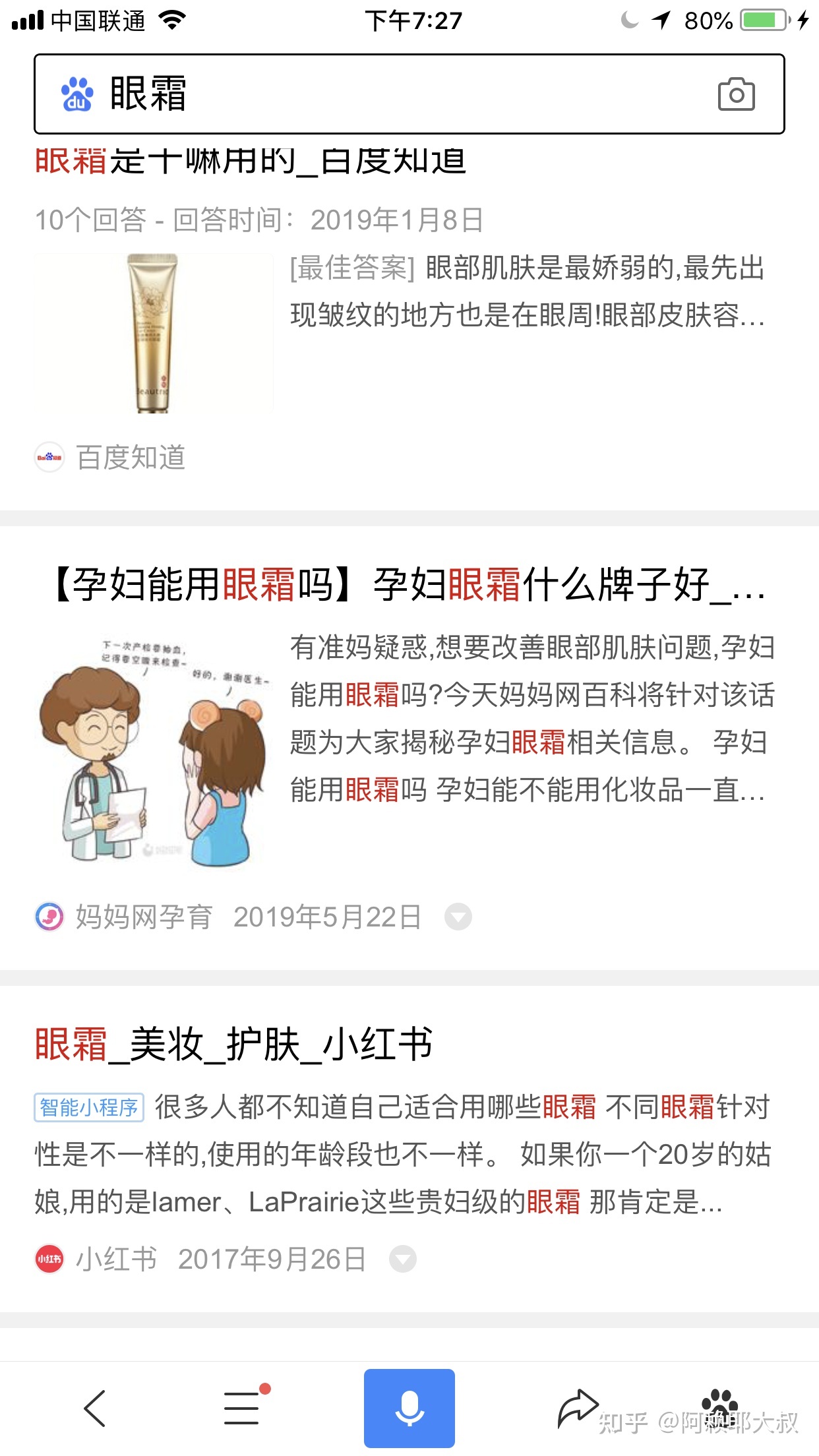The width and height of the screenshot is (819, 1456).
Task: Start voice search with the microphone
Action: 409,1409
